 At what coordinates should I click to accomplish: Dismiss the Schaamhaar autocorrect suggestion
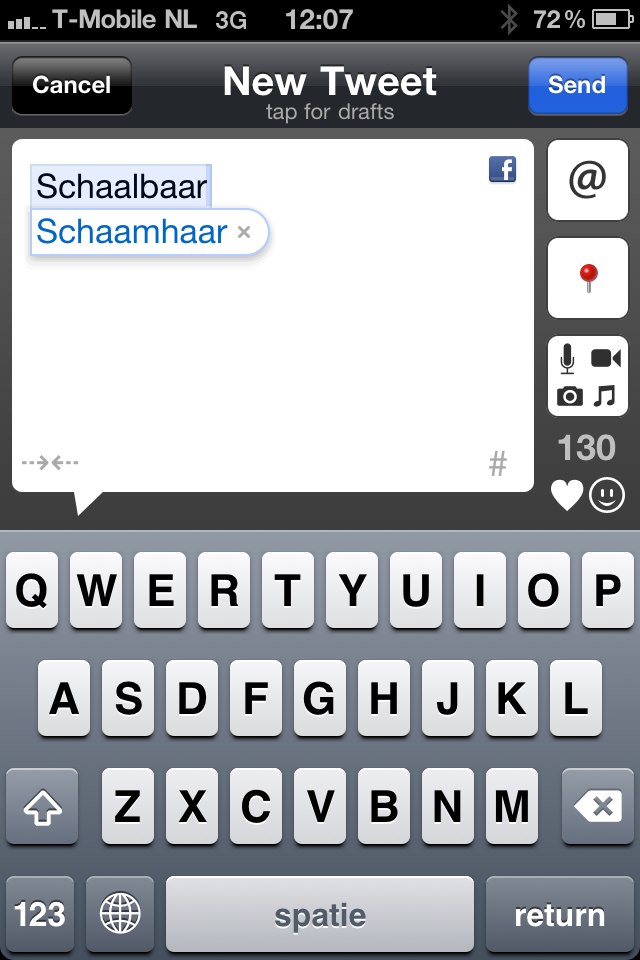243,233
